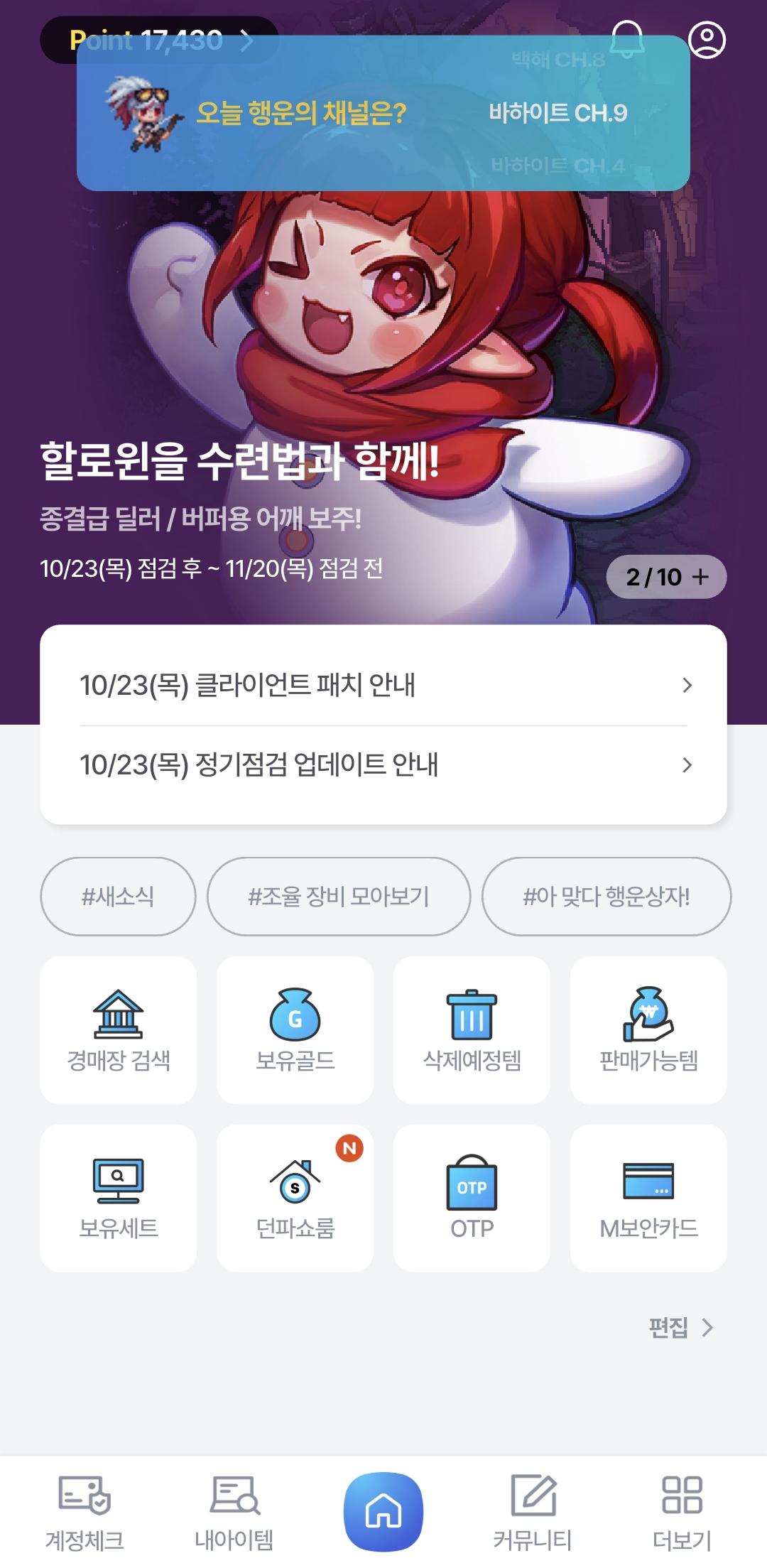Open the OTP shortcut
Viewport: 767px width, 1568px height.
click(x=472, y=1198)
